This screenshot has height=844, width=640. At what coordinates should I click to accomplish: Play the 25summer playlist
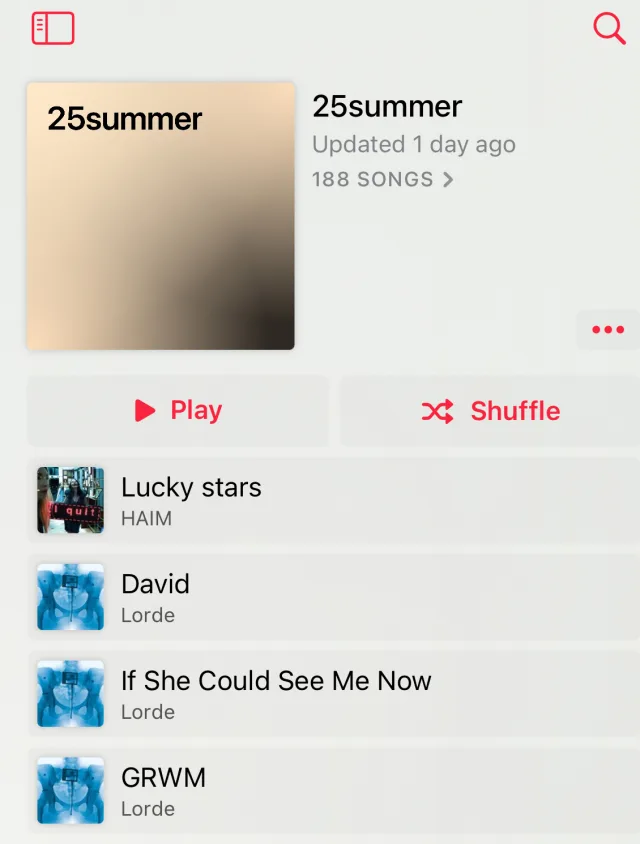pos(178,411)
